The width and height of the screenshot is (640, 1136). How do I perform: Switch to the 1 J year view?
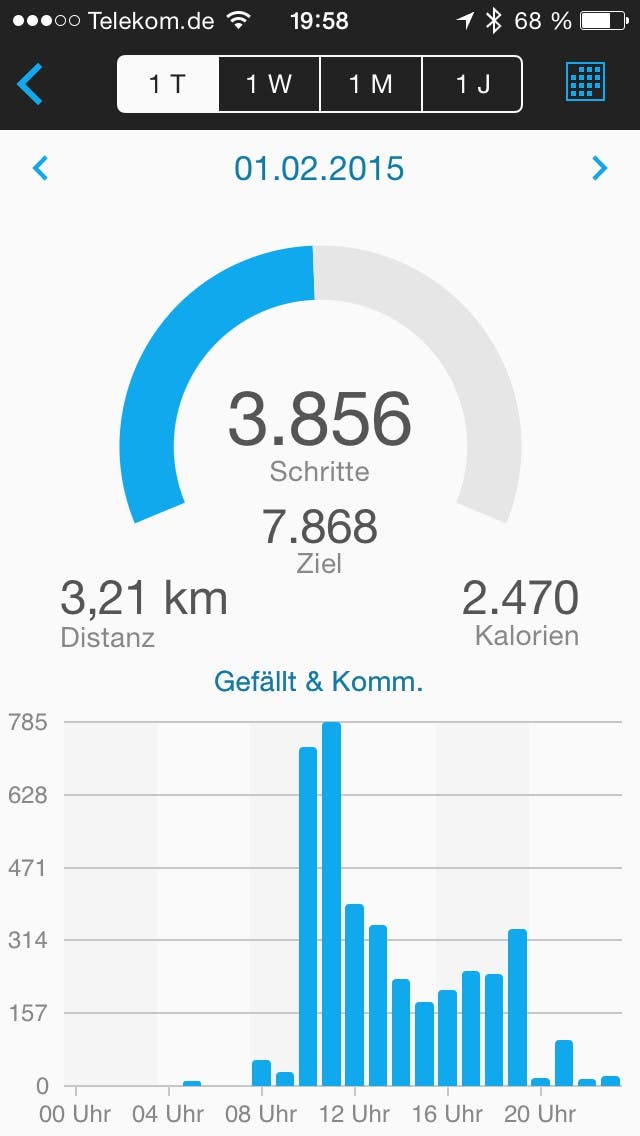(472, 84)
